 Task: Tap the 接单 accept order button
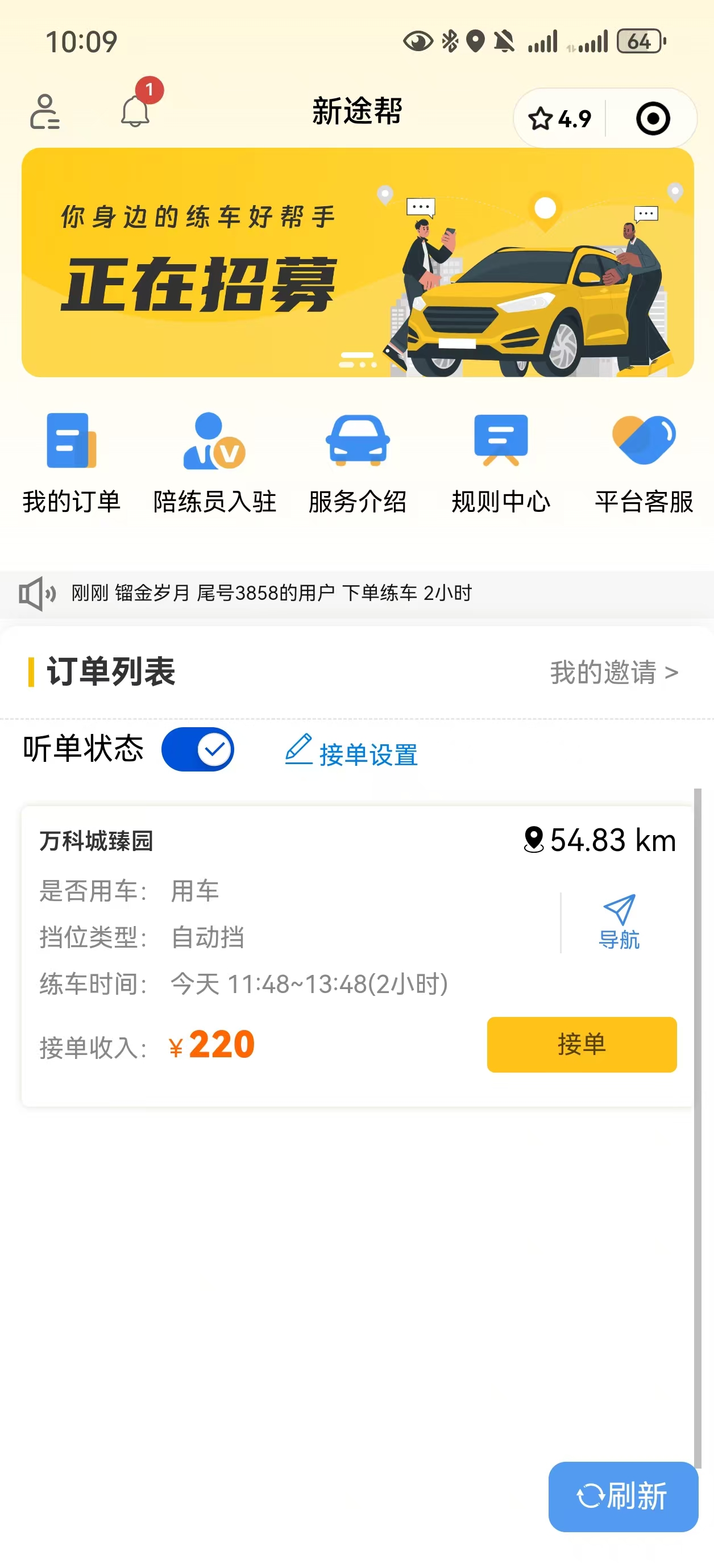click(580, 1045)
